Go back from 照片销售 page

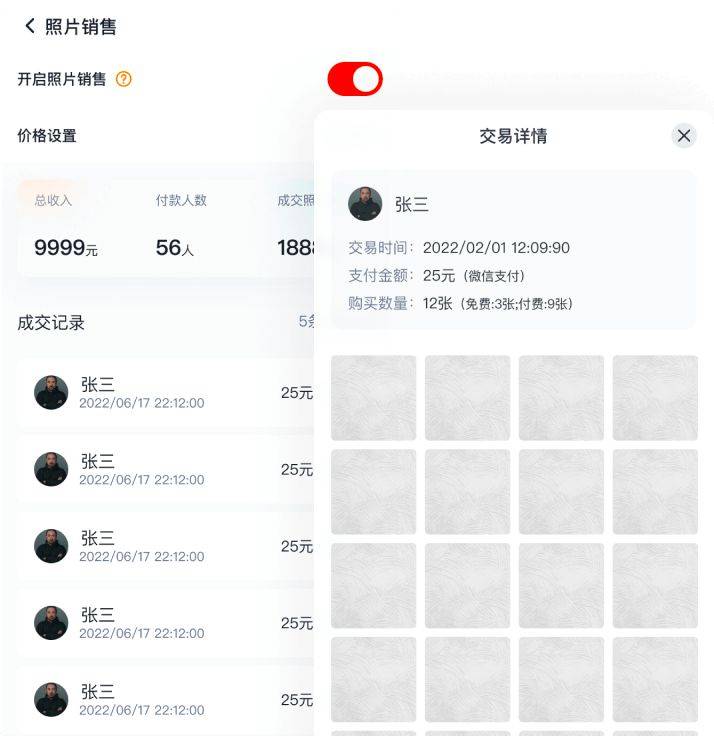[x=30, y=26]
